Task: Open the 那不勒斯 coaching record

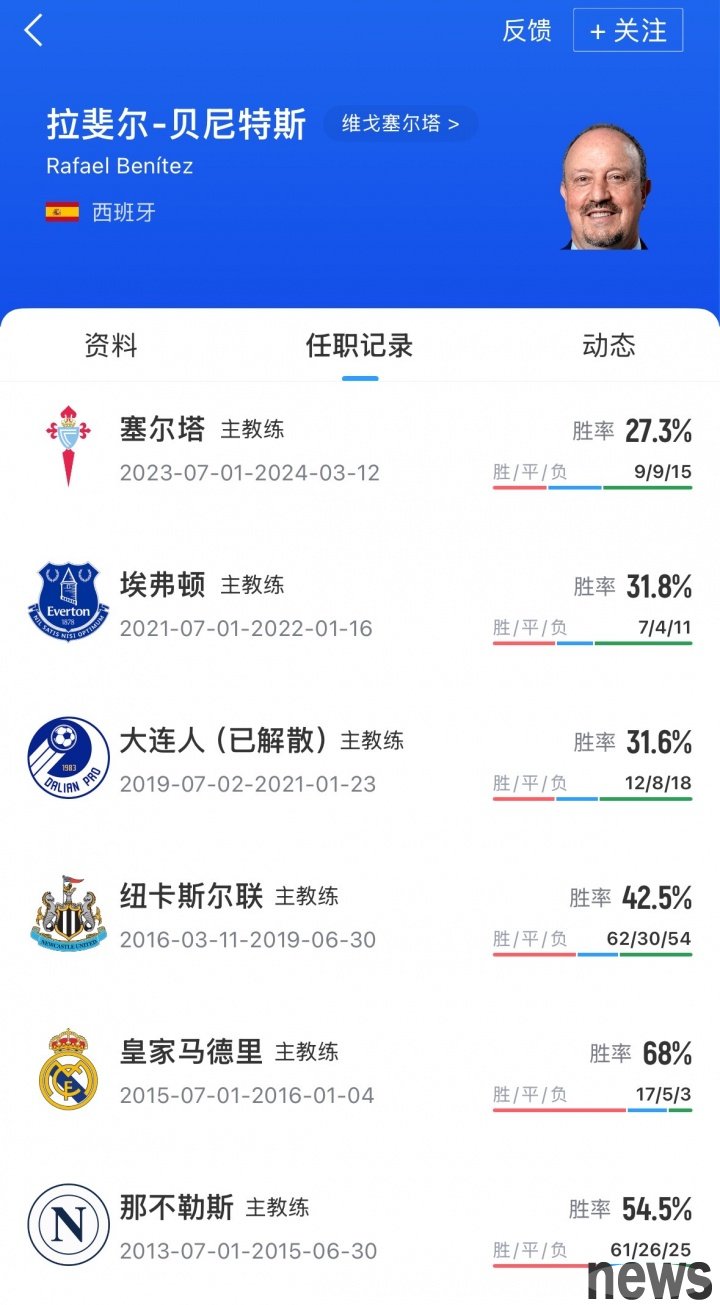Action: click(x=360, y=1227)
